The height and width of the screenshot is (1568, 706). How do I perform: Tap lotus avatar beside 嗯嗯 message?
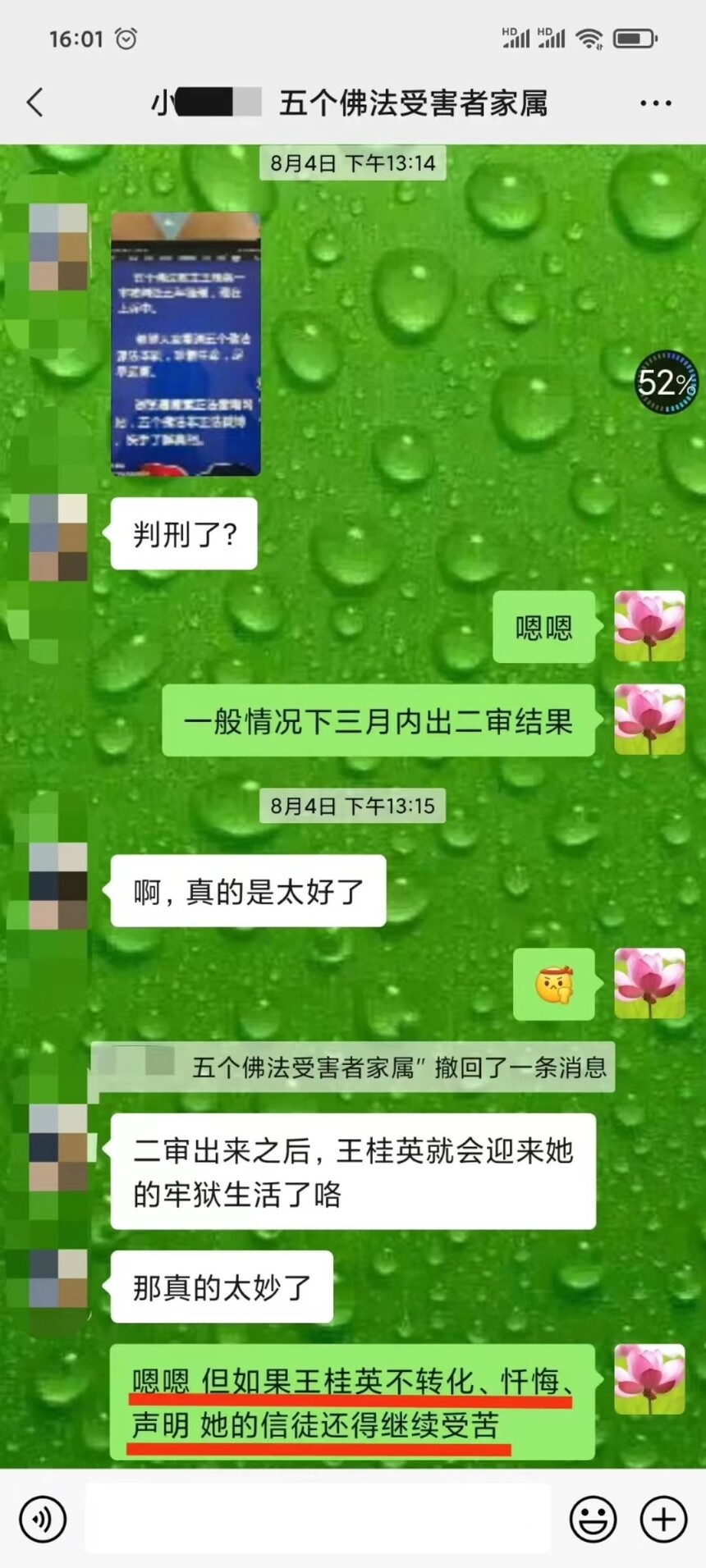(649, 626)
